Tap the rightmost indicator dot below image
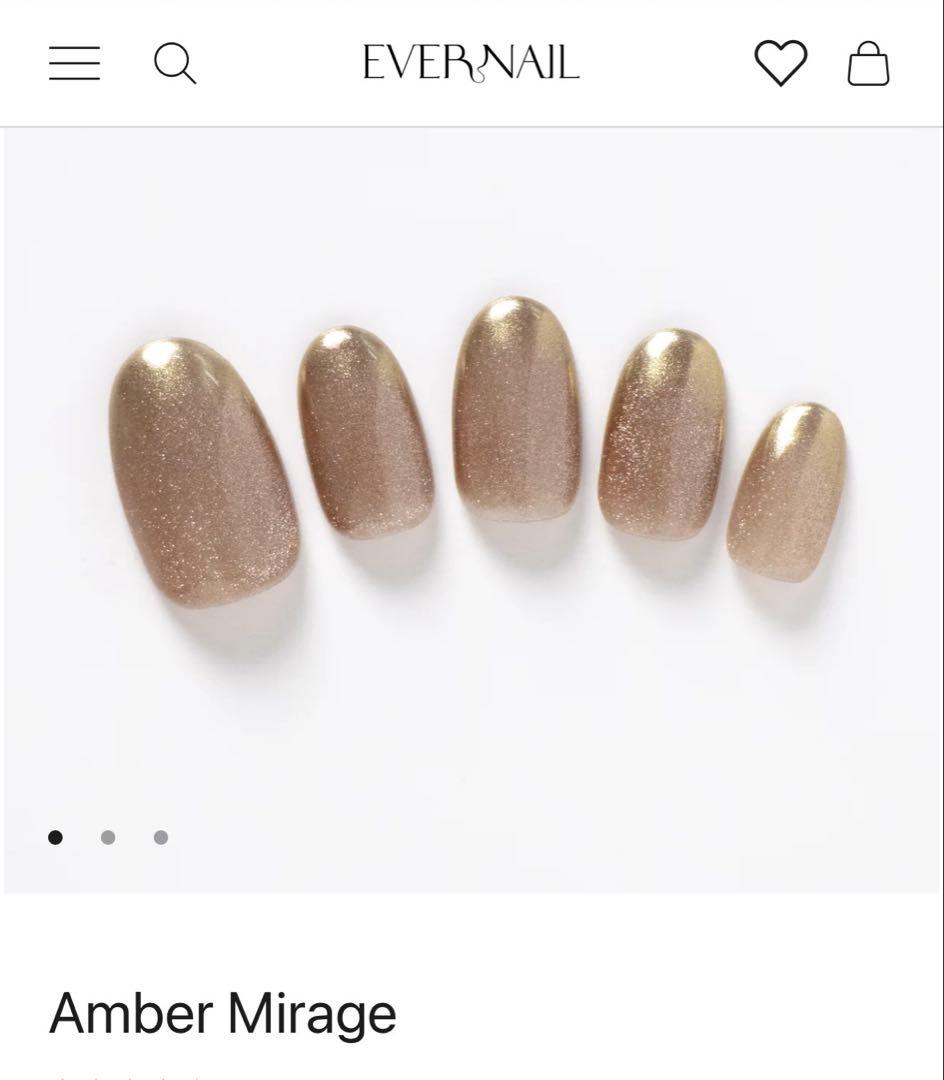Screen dimensions: 944x1080 point(160,836)
